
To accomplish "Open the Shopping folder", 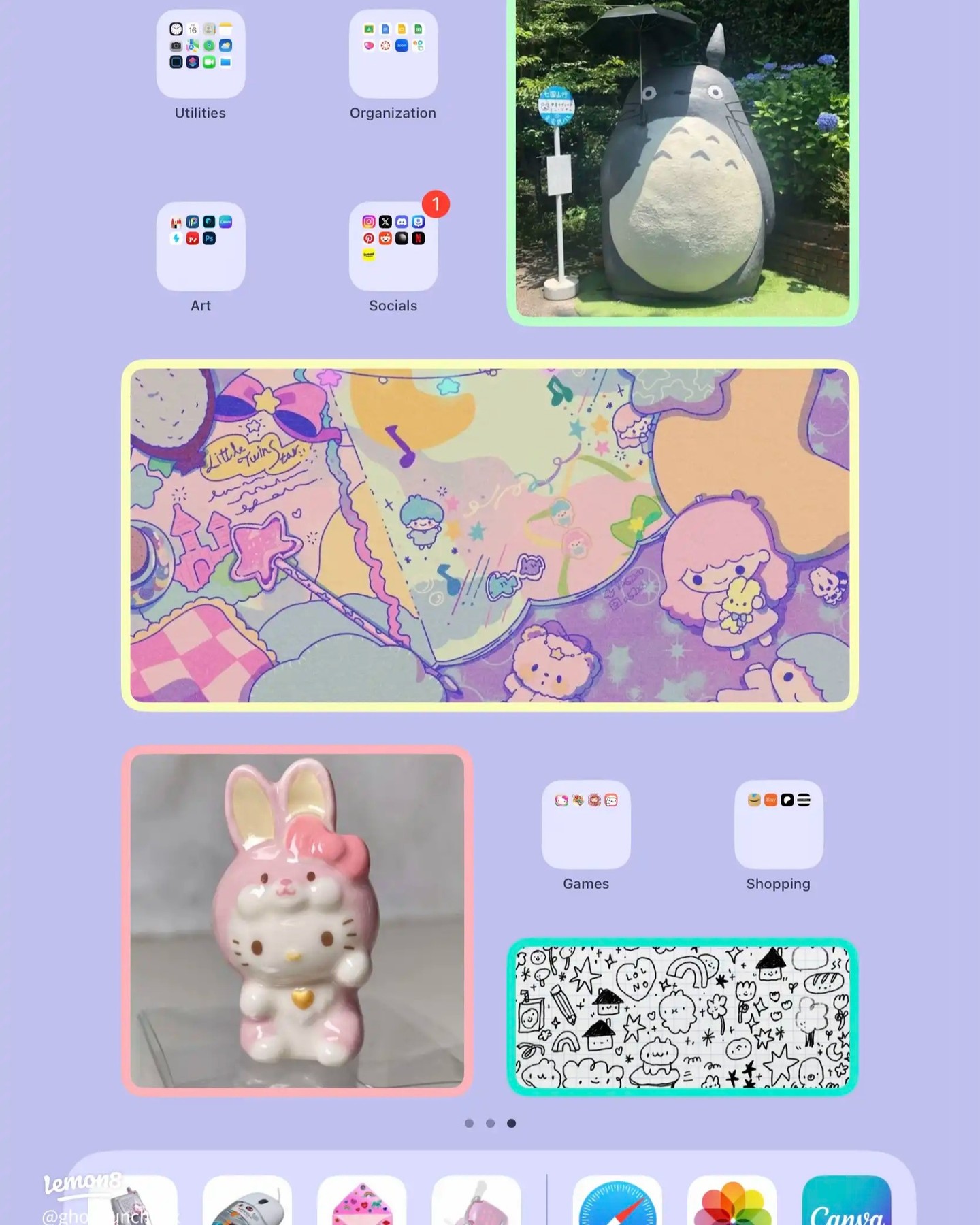I will [779, 824].
